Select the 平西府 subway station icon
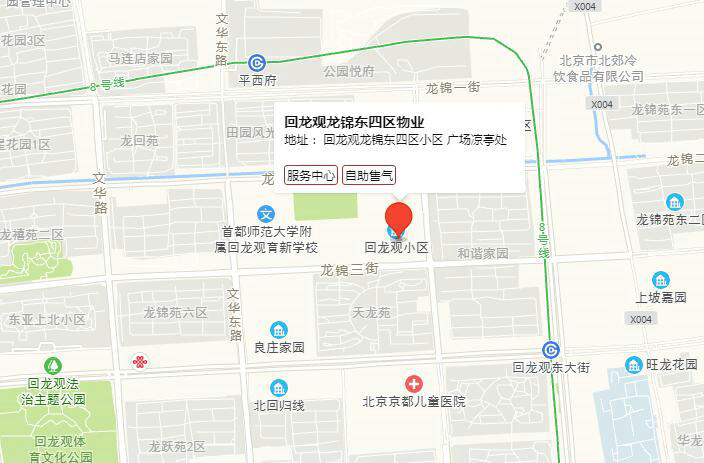The width and height of the screenshot is (704, 463). click(257, 61)
